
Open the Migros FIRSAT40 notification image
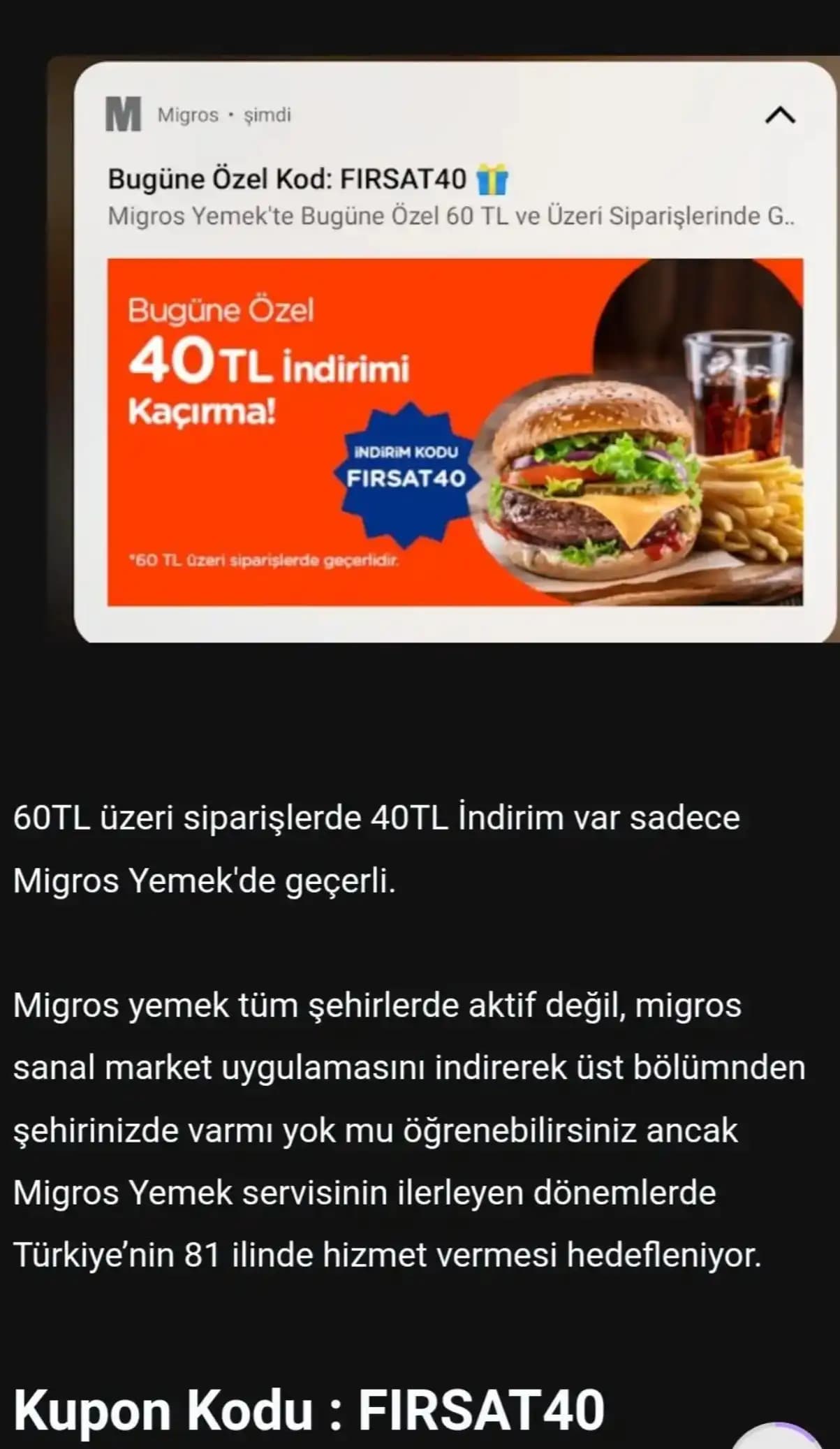455,432
